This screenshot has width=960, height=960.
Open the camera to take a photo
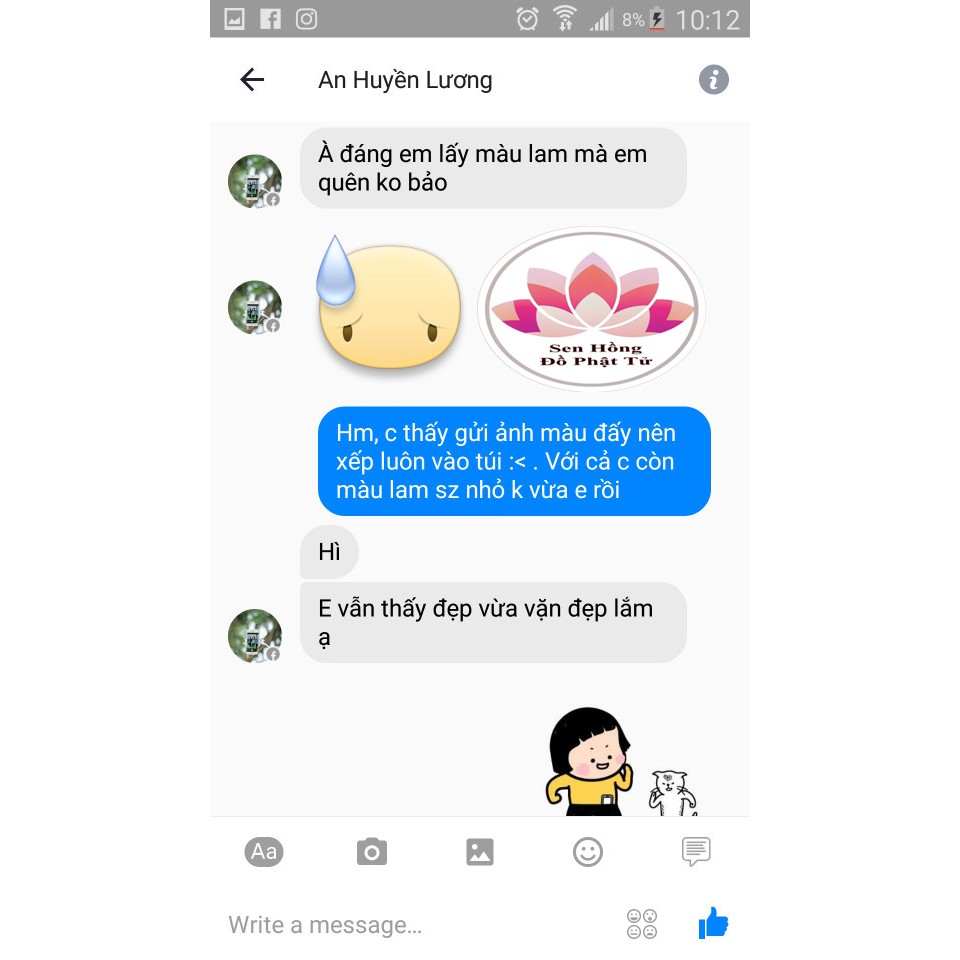[372, 852]
